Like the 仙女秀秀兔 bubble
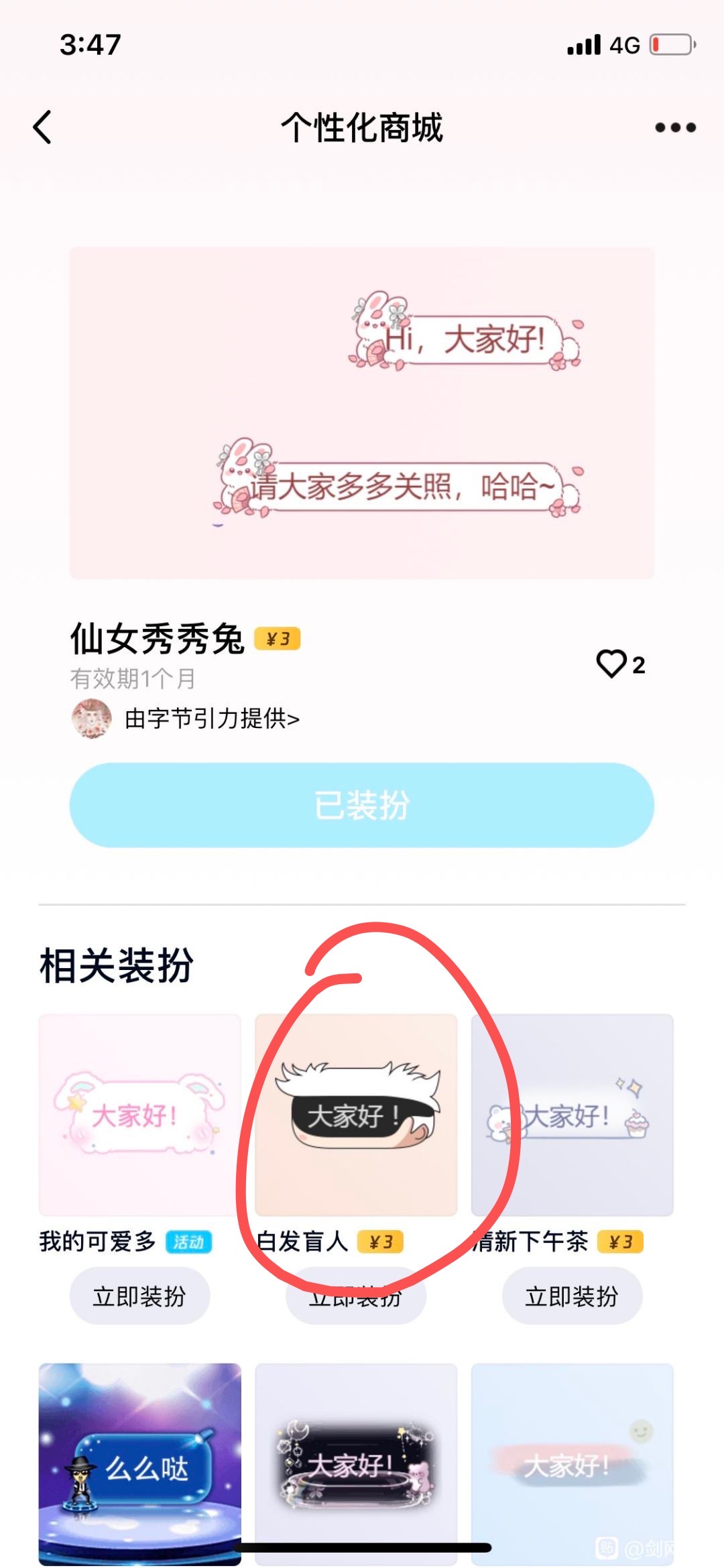 point(611,664)
